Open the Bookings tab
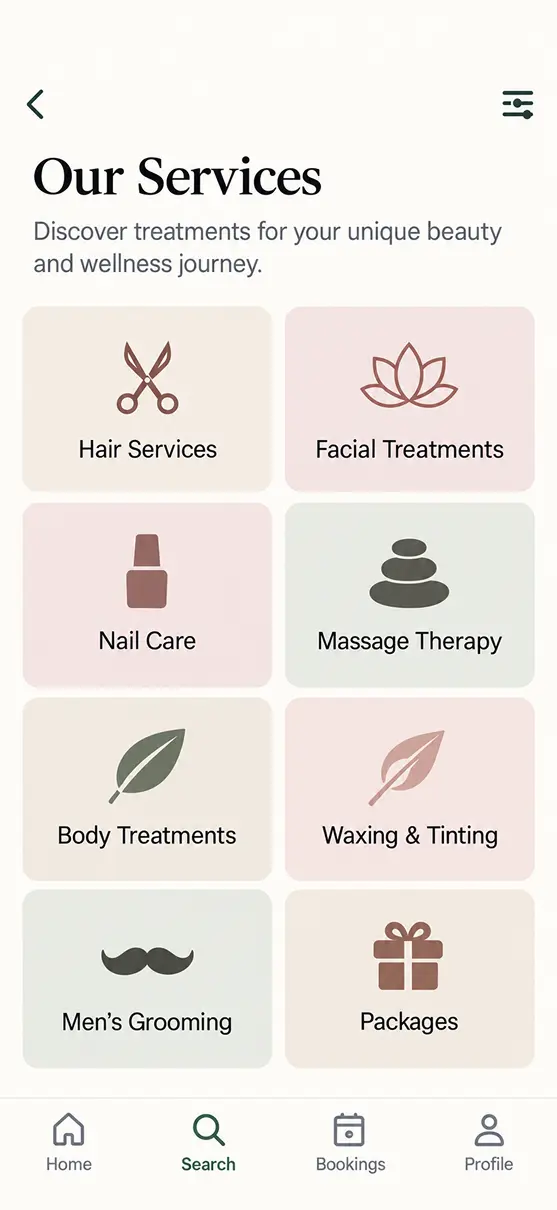 [350, 1143]
